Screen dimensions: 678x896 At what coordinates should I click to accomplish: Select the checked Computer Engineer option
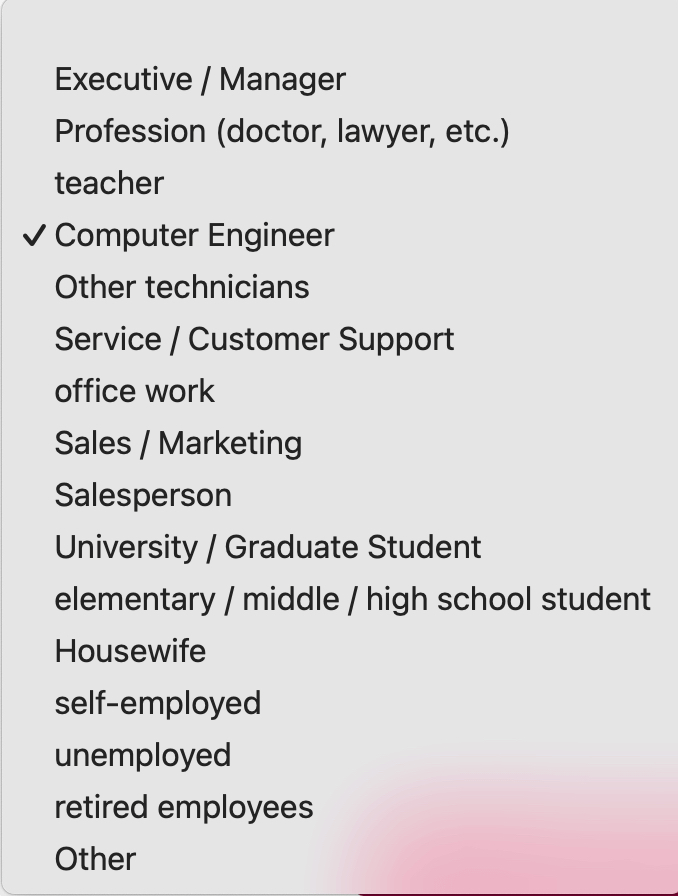pos(194,236)
